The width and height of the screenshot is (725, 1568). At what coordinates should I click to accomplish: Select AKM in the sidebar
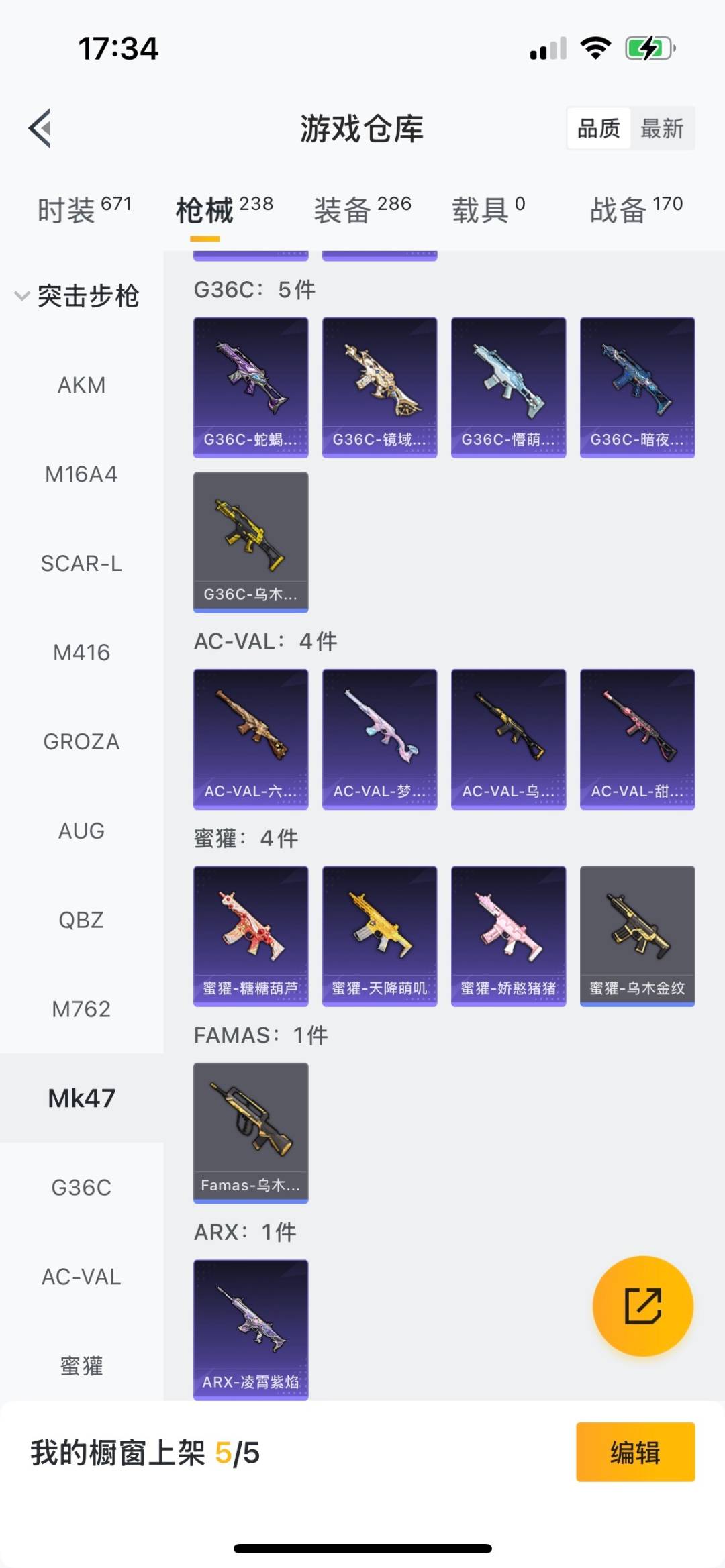click(81, 385)
